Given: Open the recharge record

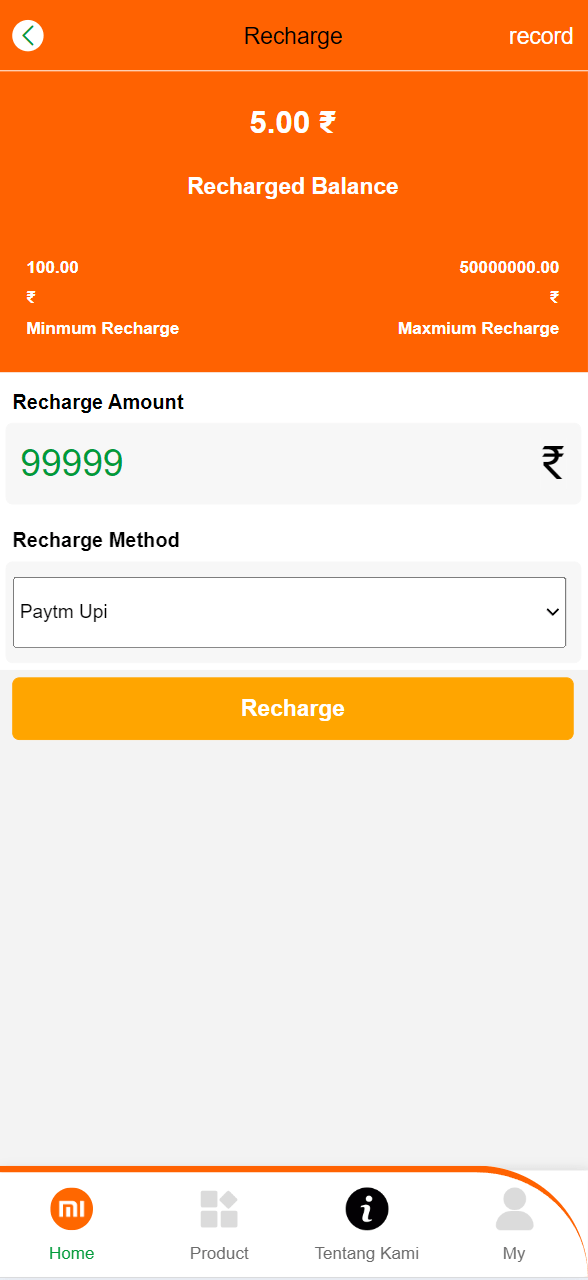Looking at the screenshot, I should pyautogui.click(x=541, y=36).
